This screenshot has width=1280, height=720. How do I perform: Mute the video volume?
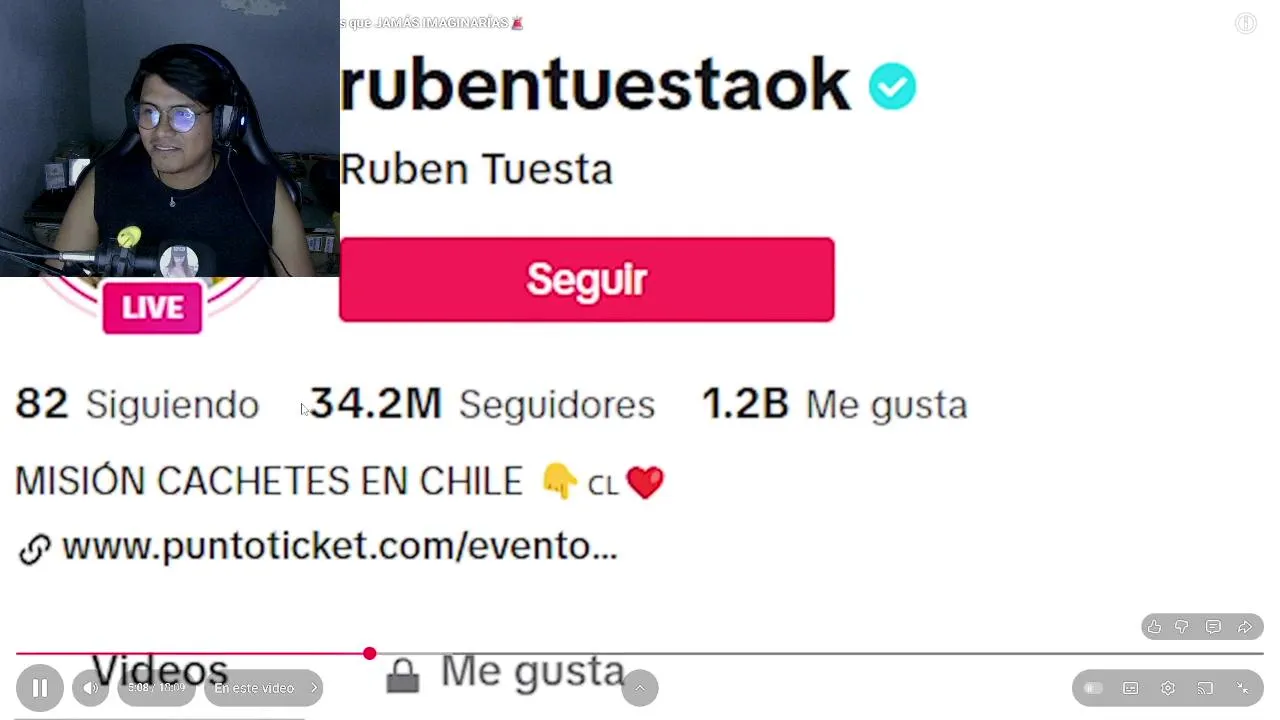pos(91,688)
